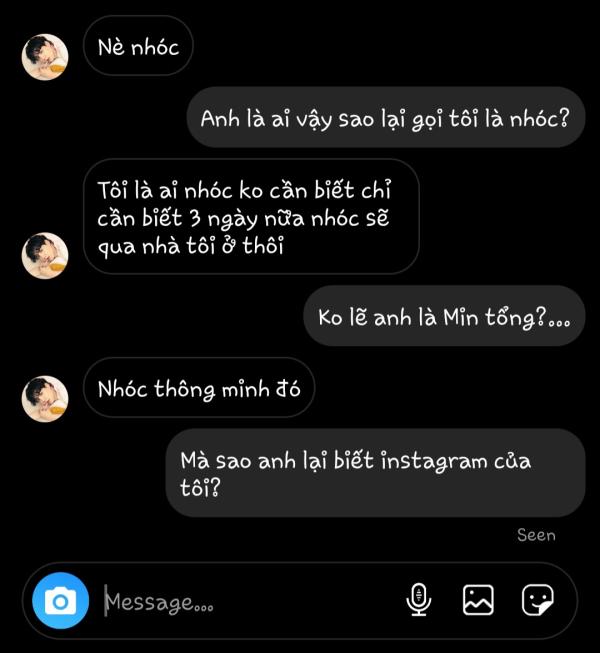Open the sticker picker
Viewport: 600px width, 653px height.
pos(538,600)
